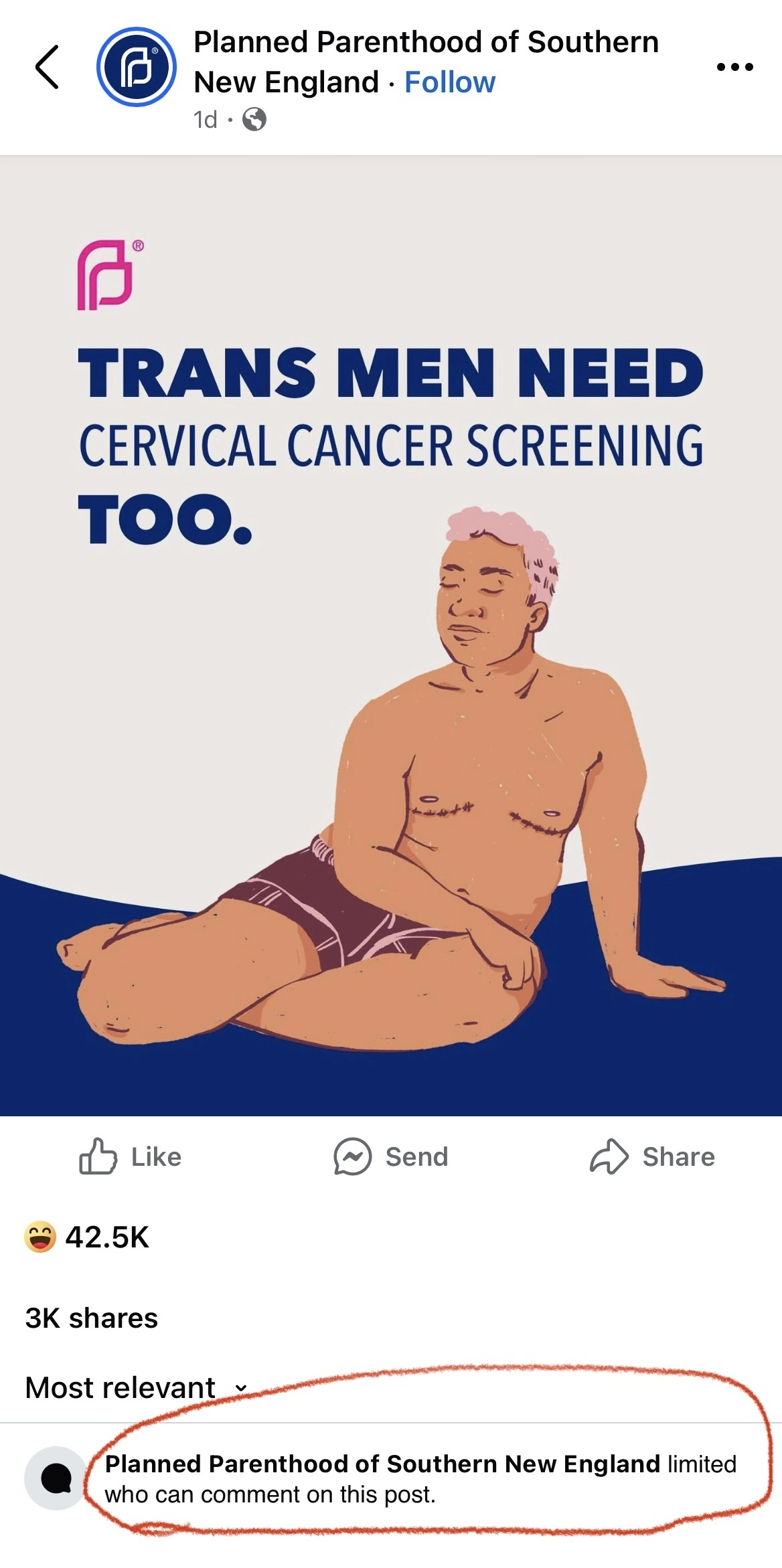Expand the Most relevant comment sorting

[x=137, y=1387]
